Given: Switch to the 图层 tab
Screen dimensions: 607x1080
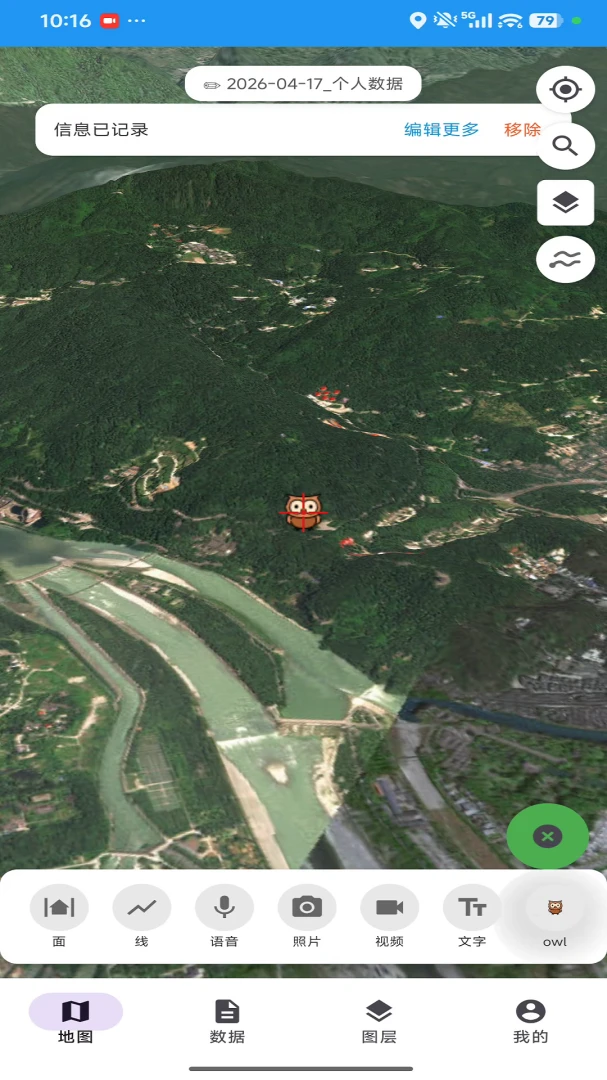Looking at the screenshot, I should [379, 1021].
